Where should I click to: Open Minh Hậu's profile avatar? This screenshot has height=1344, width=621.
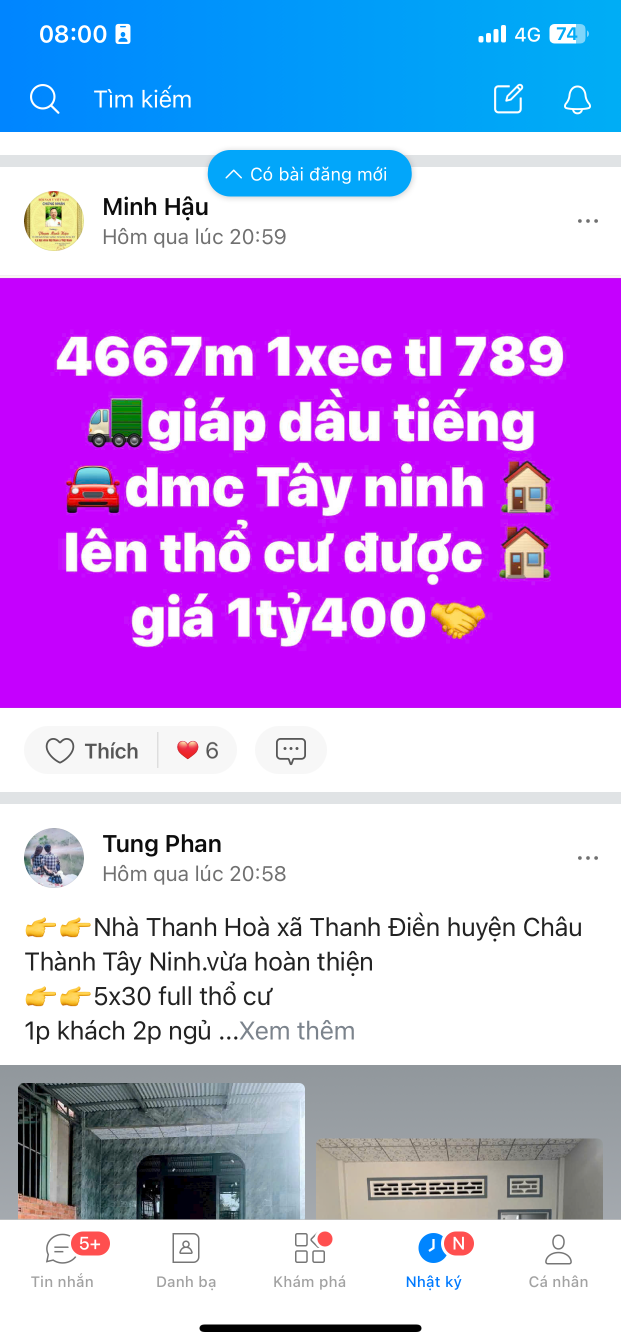53,221
